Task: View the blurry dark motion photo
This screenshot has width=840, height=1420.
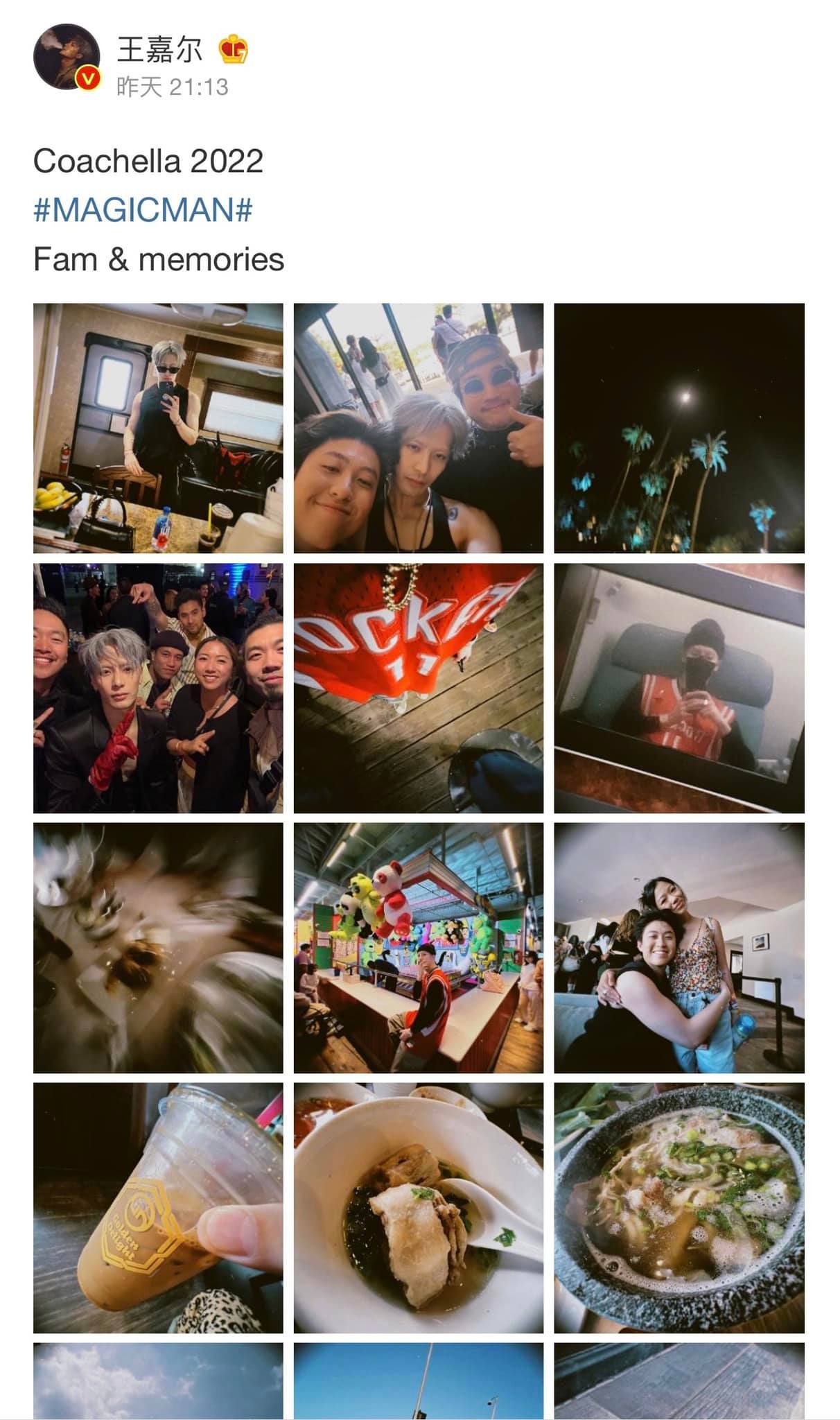Action: 158,948
